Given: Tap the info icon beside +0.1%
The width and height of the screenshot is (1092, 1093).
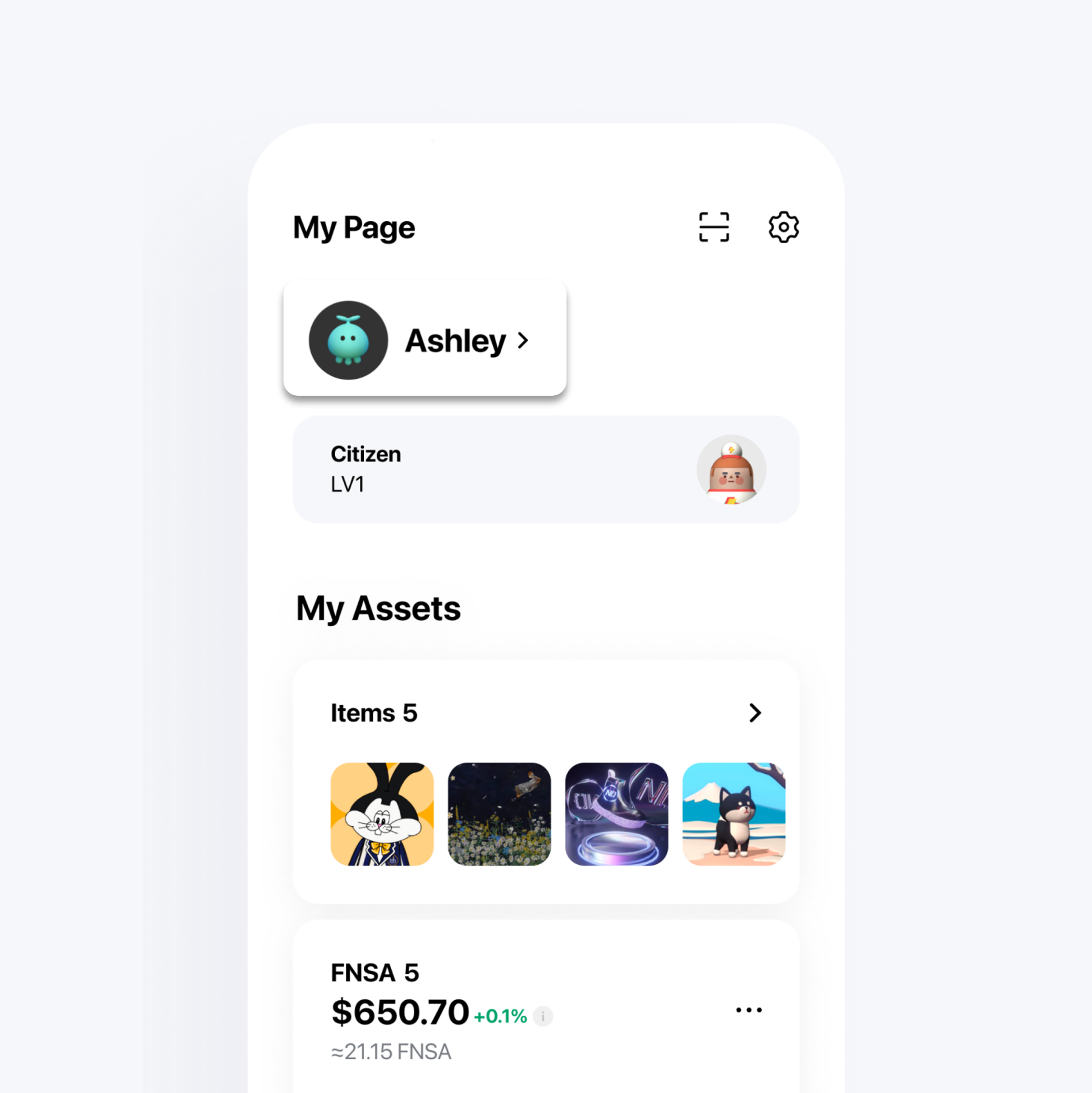Looking at the screenshot, I should (543, 1016).
